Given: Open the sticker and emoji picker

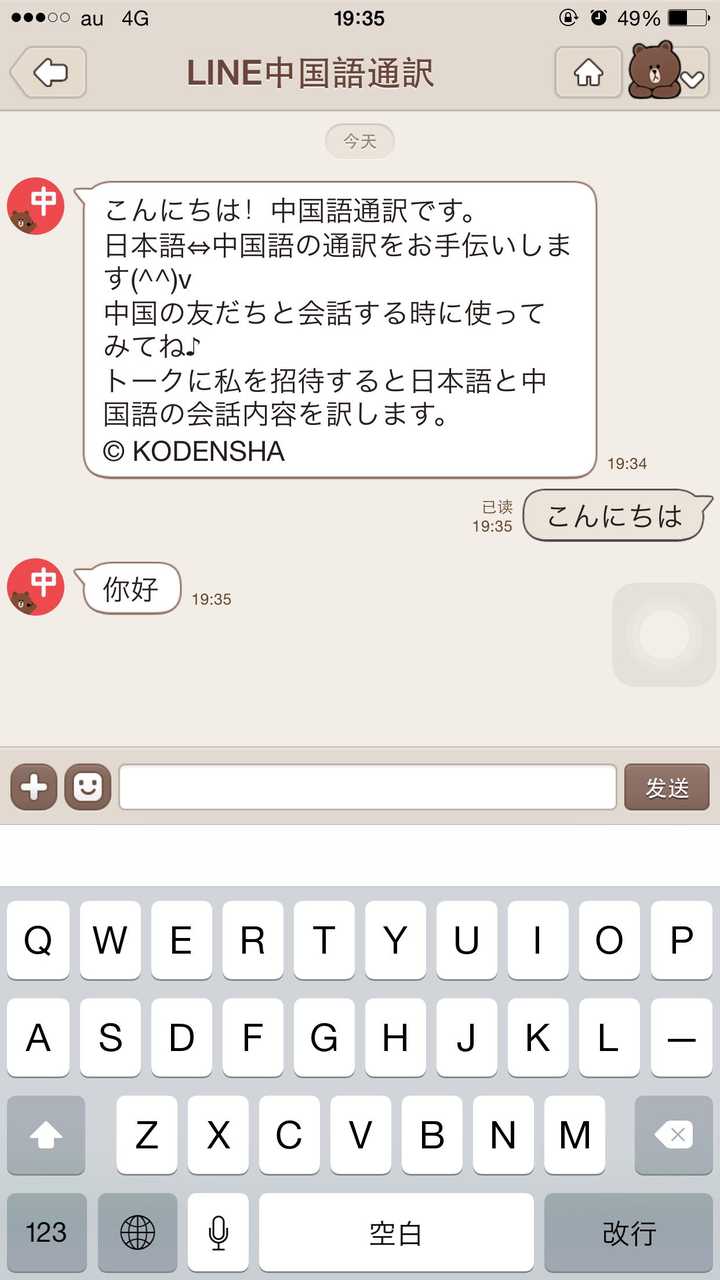Looking at the screenshot, I should 86,787.
